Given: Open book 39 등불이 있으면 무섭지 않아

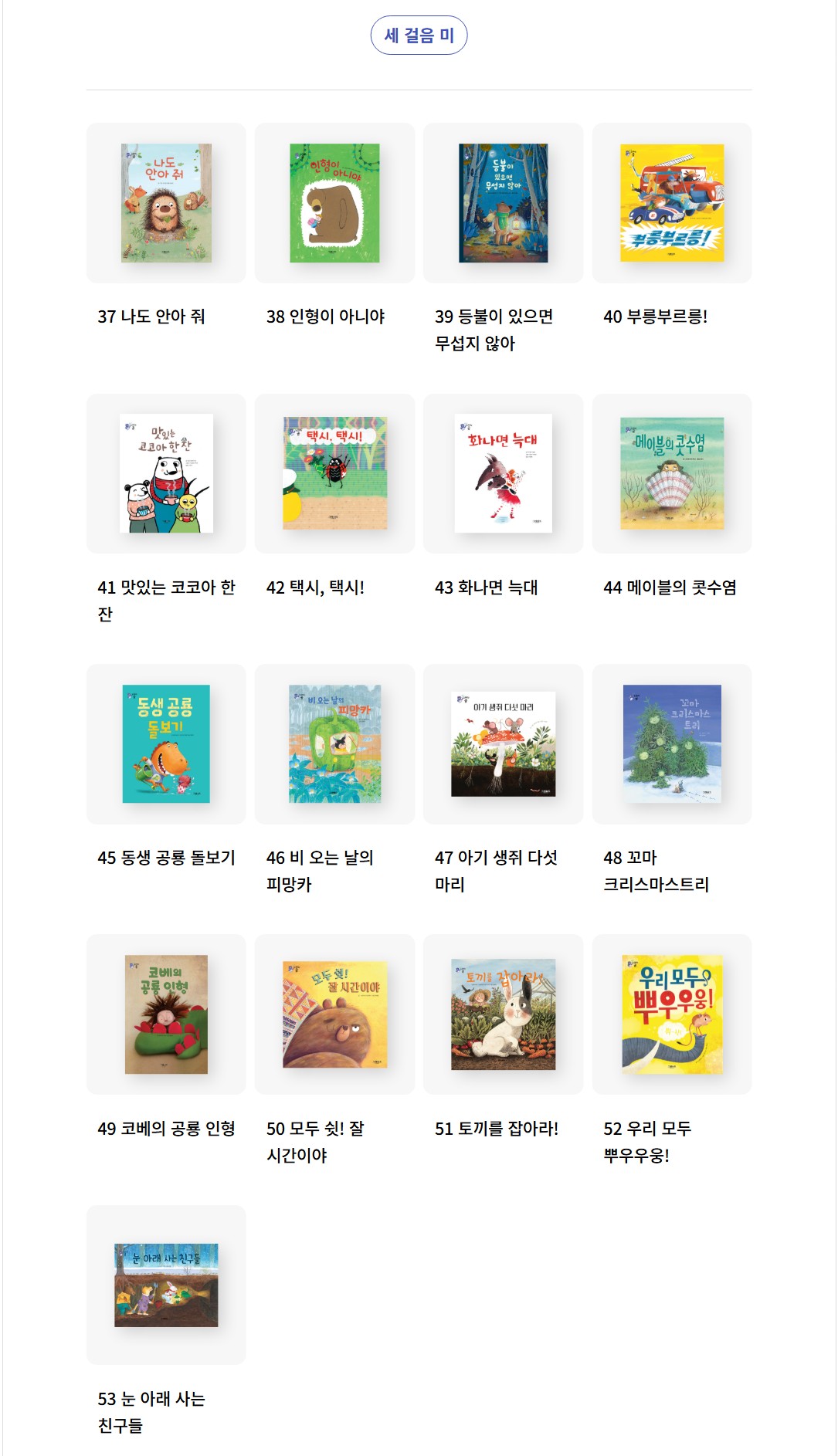Looking at the screenshot, I should [x=503, y=203].
